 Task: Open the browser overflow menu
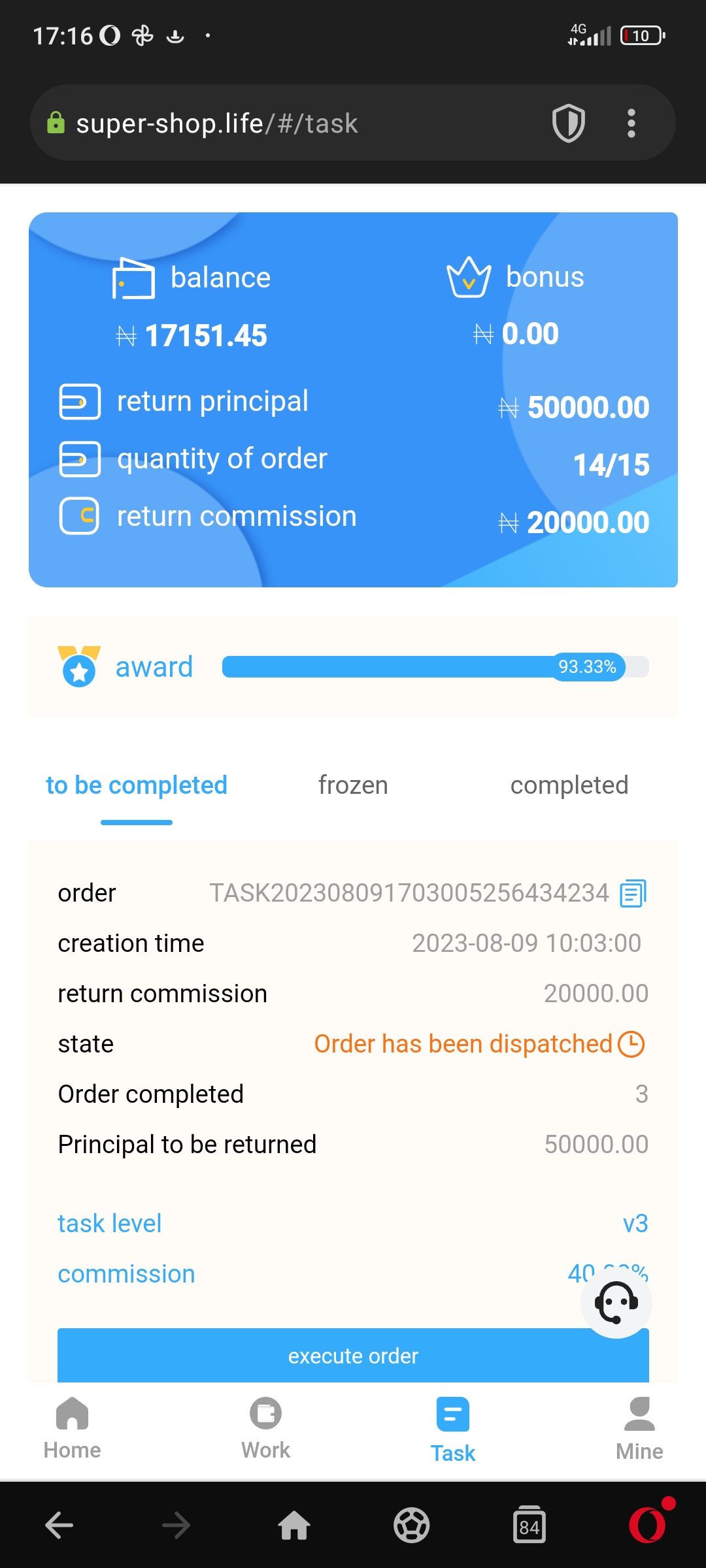coord(631,123)
